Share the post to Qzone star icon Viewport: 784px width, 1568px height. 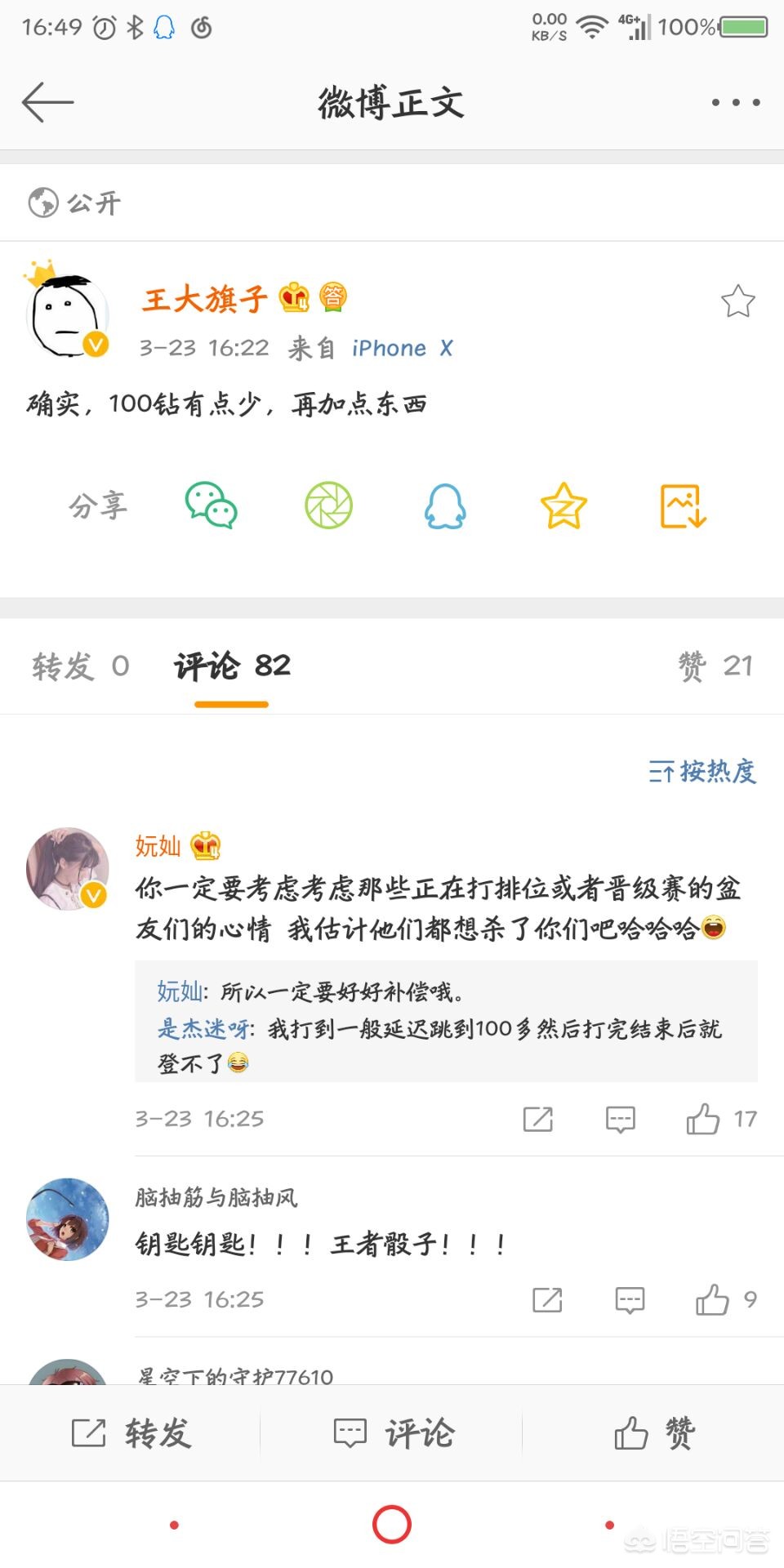coord(563,506)
